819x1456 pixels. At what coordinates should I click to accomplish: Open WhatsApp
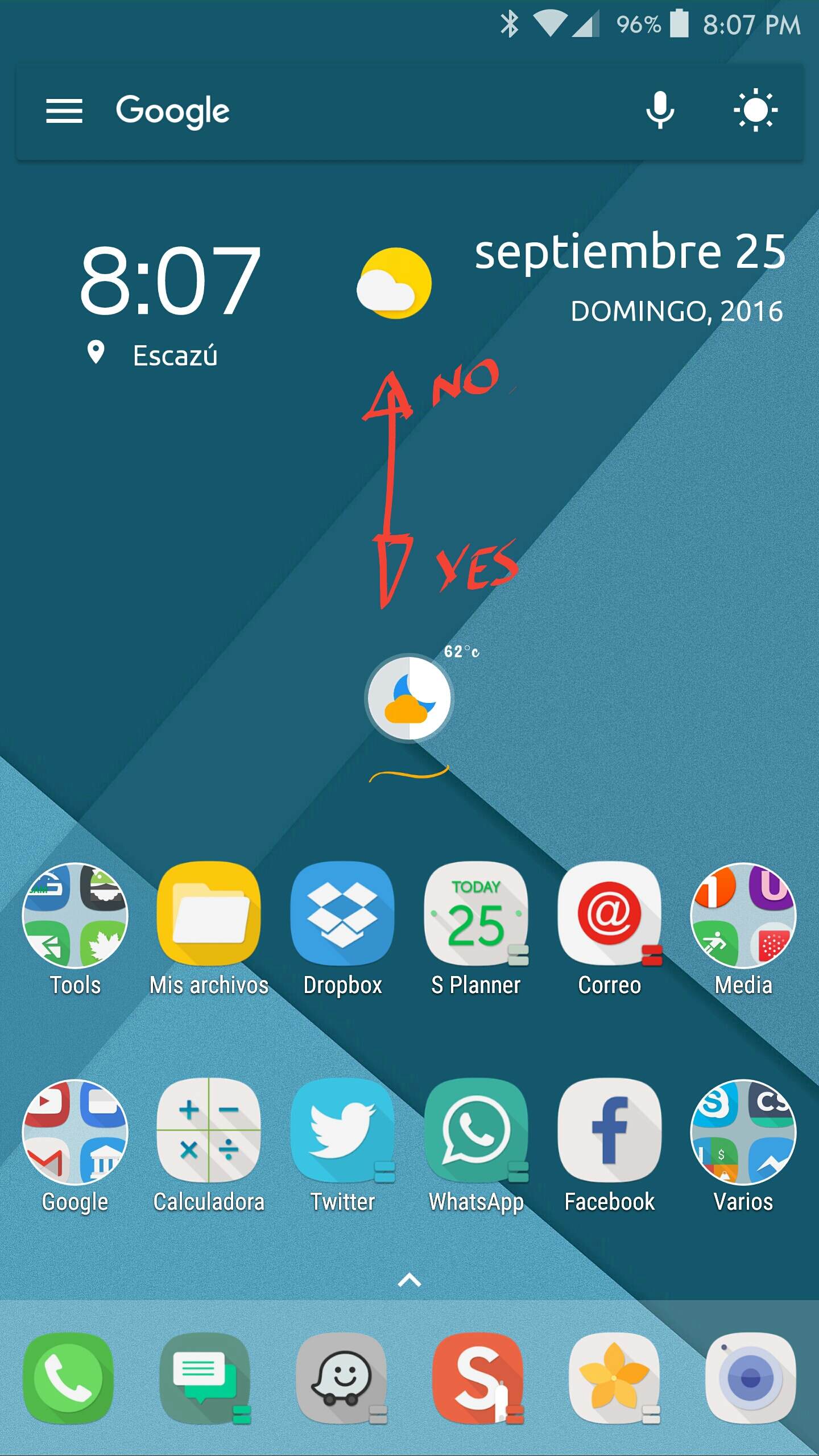[x=477, y=1132]
